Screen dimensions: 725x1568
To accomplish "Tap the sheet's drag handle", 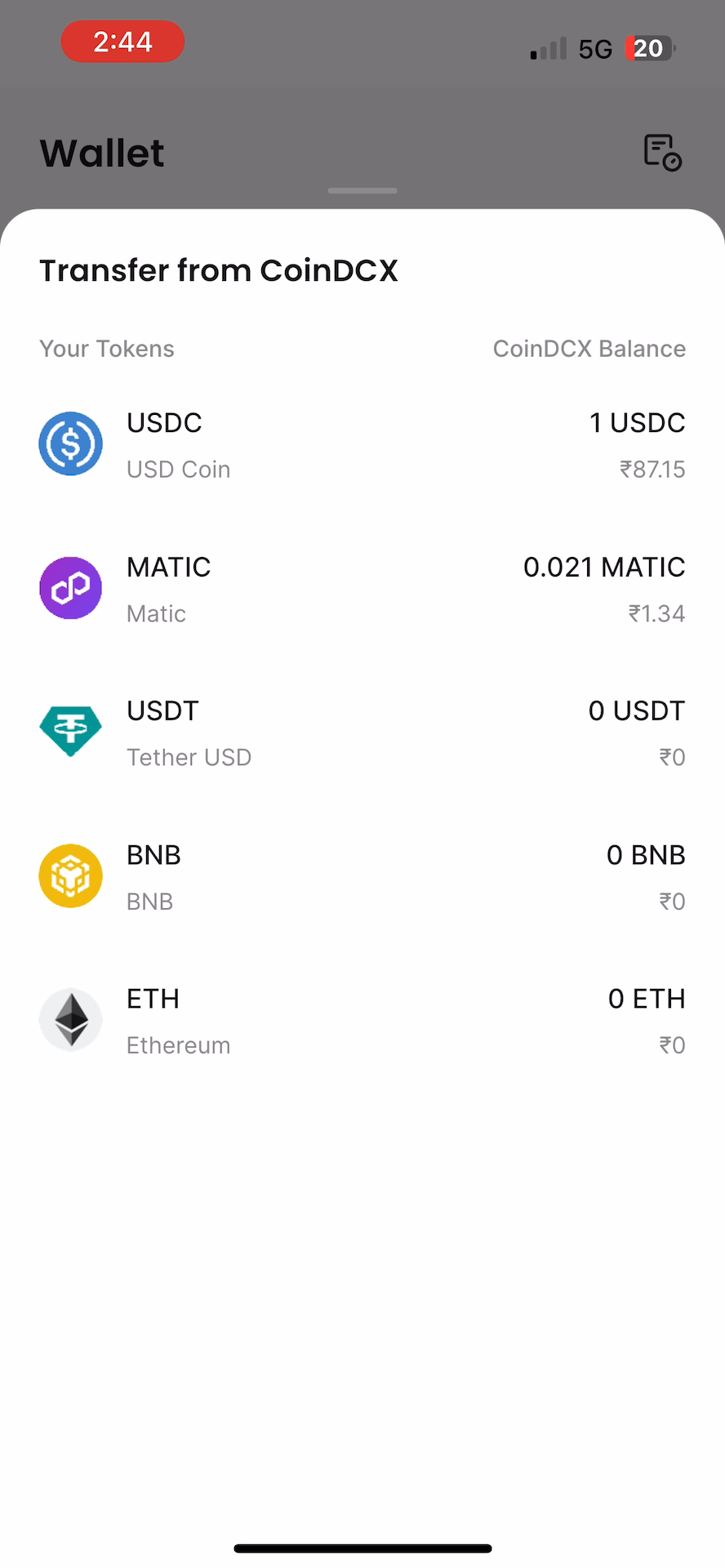I will pos(362,190).
